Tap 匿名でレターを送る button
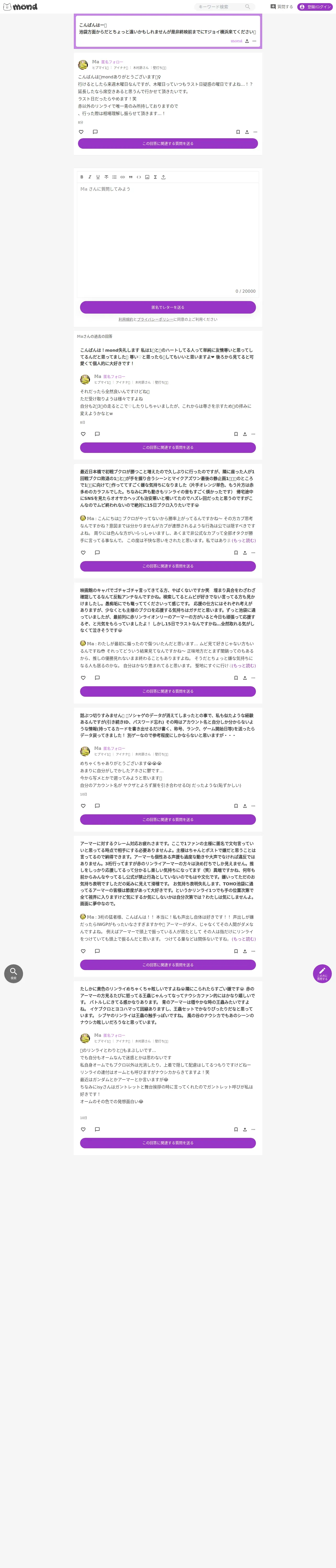This screenshot has height=1568, width=336. (168, 307)
